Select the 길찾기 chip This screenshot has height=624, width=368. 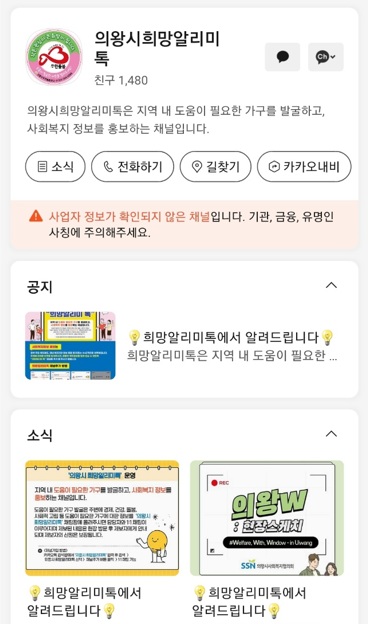pos(216,166)
